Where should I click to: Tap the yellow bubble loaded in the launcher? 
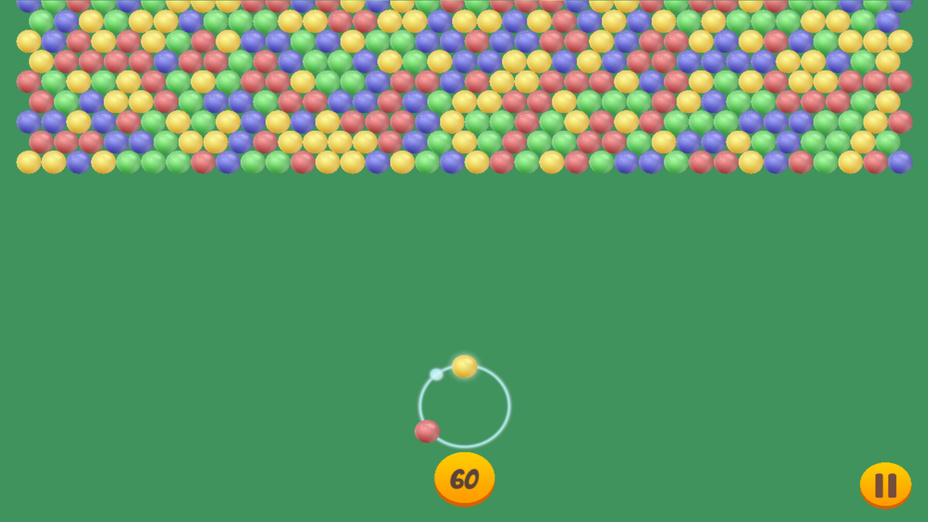tap(464, 366)
